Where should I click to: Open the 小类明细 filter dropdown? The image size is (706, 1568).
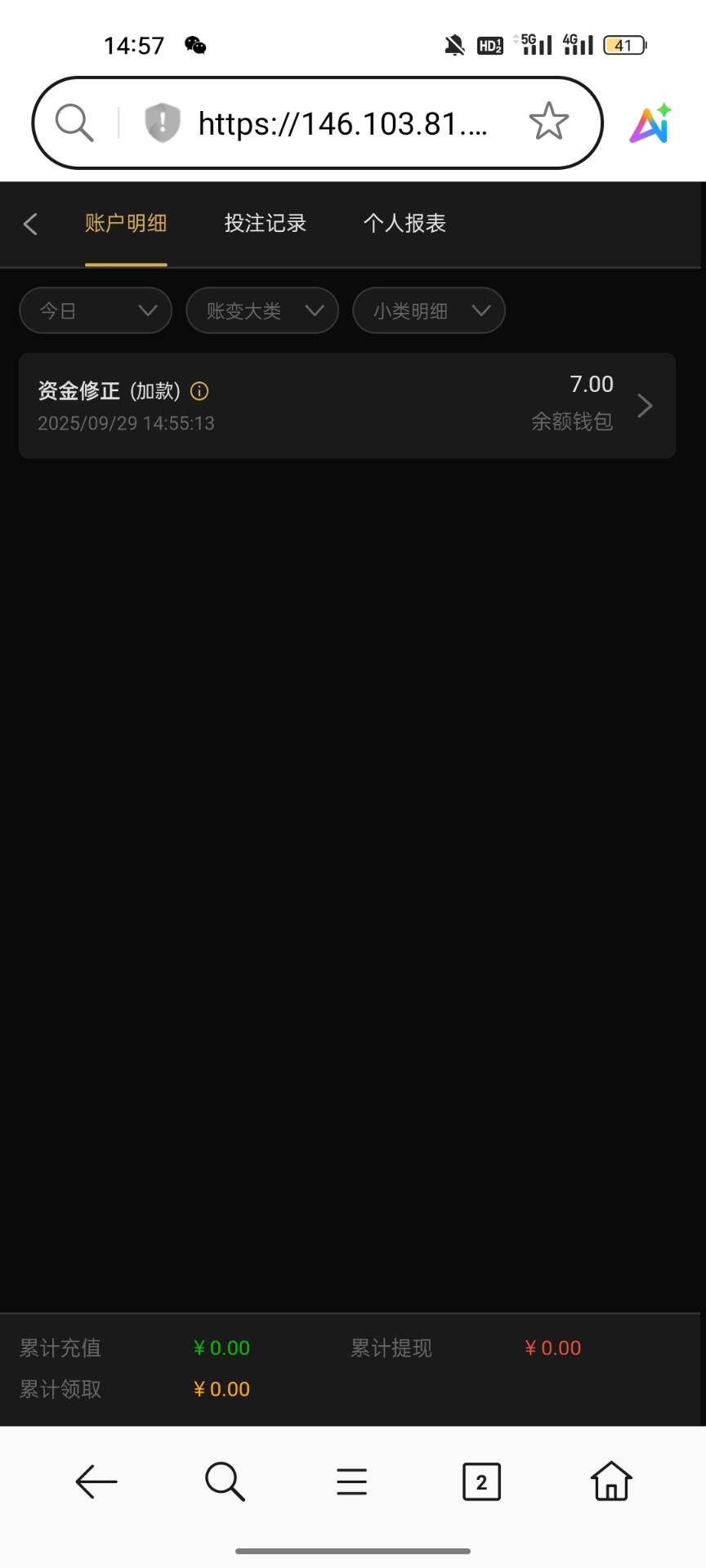tap(429, 310)
